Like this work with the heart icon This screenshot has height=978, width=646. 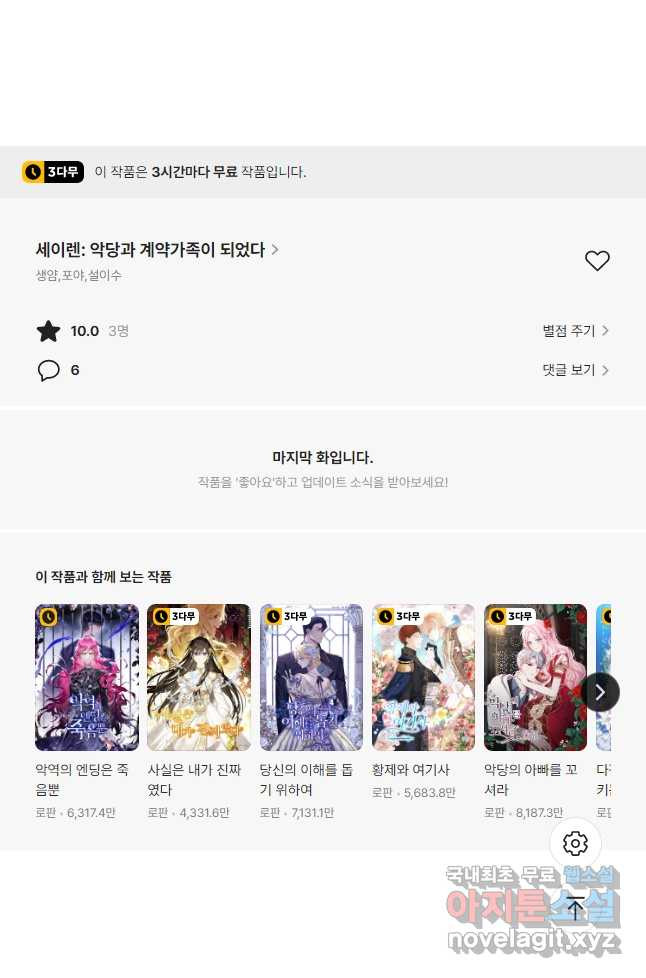597,261
